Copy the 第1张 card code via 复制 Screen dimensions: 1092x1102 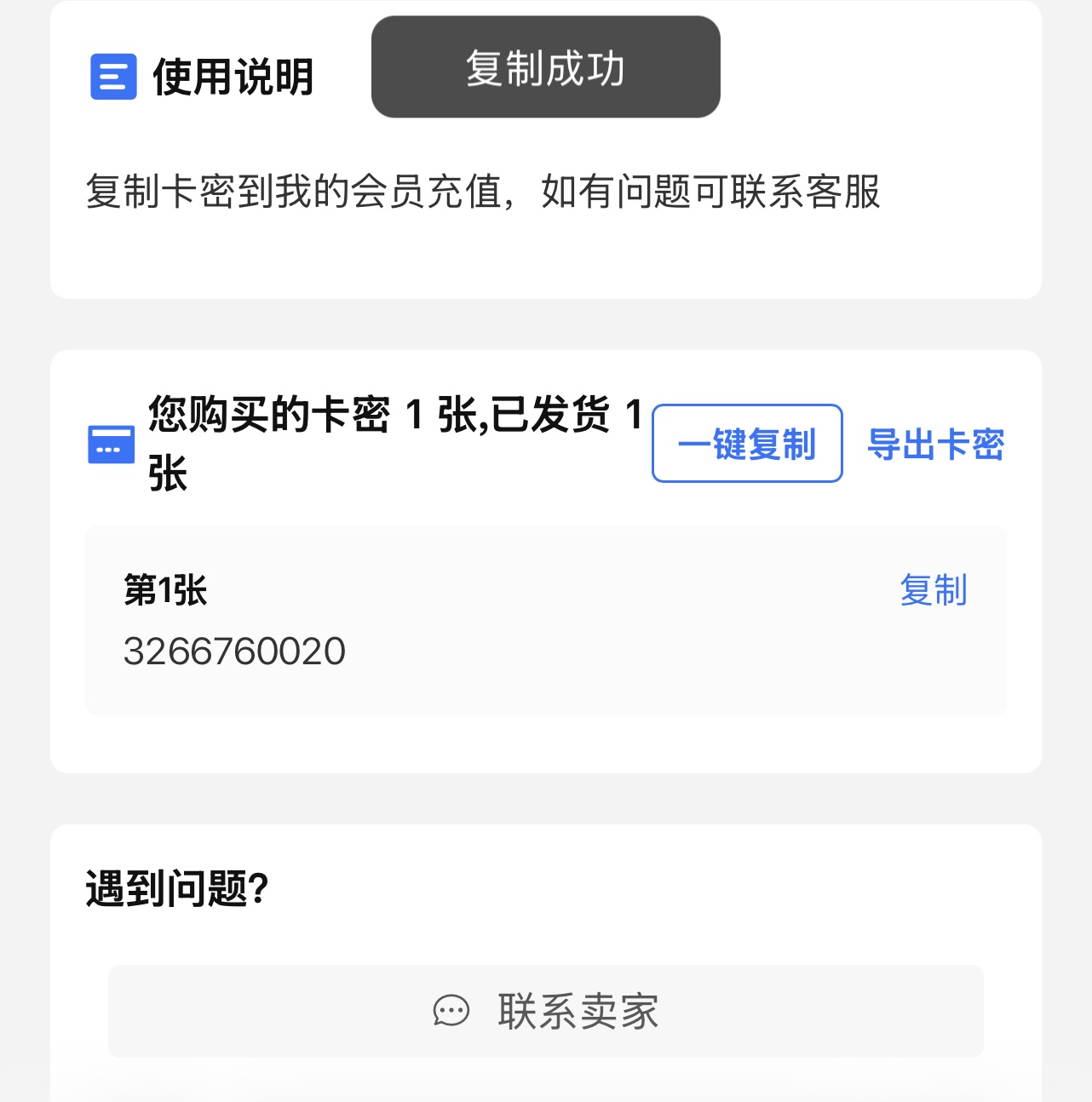[934, 590]
